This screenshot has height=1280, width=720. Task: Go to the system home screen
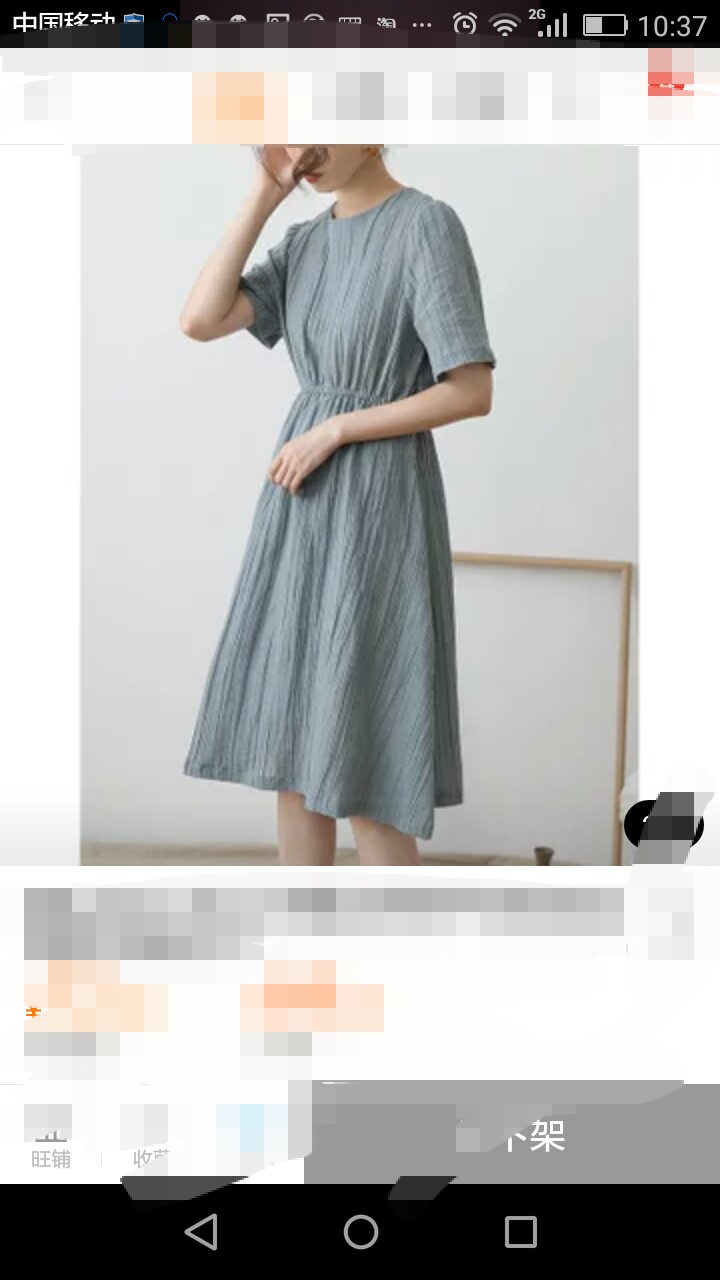[361, 1232]
